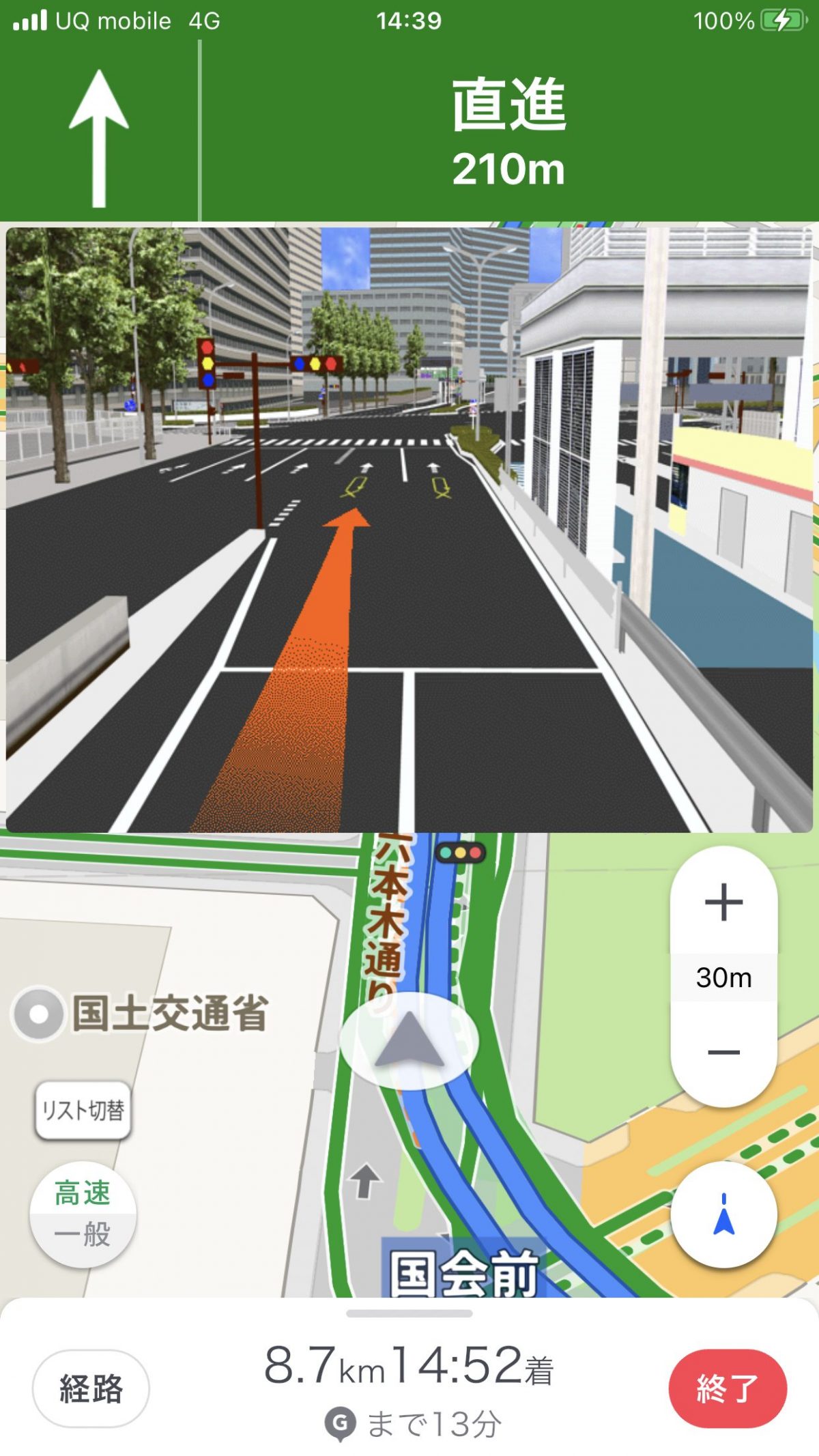Viewport: 819px width, 1456px height.
Task: Zoom out the map with minus button
Action: click(x=723, y=1052)
